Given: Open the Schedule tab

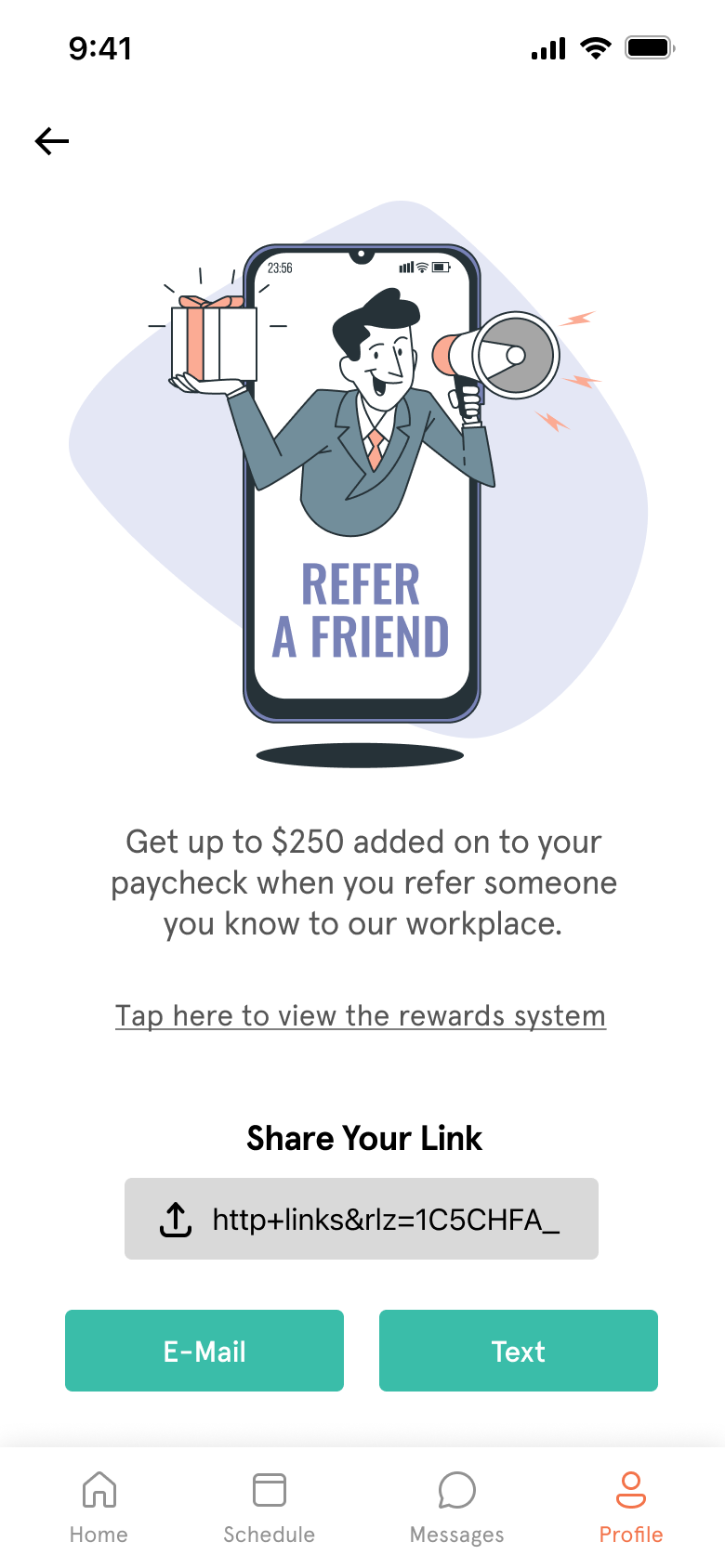Looking at the screenshot, I should pos(270,1507).
